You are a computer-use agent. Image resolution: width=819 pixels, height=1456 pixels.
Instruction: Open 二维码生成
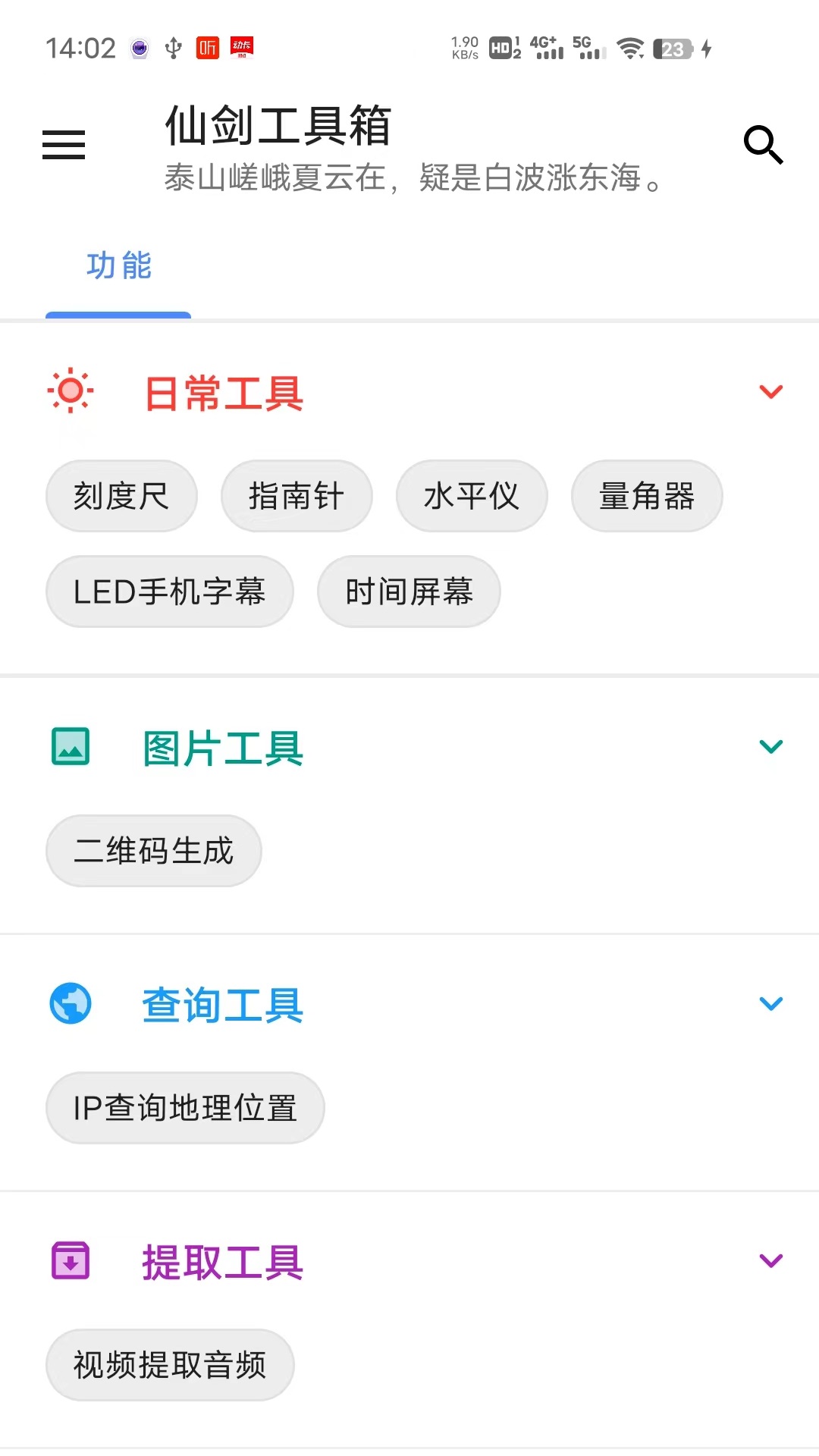pyautogui.click(x=154, y=851)
